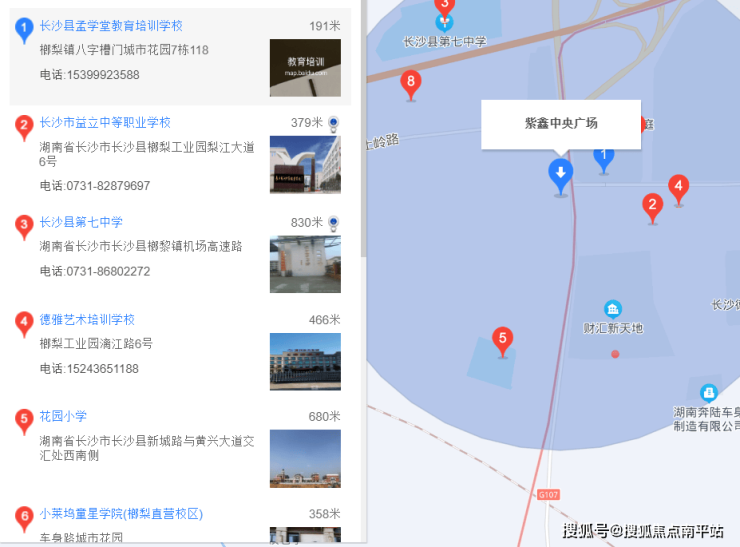Tap map marker number 4

pyautogui.click(x=678, y=187)
